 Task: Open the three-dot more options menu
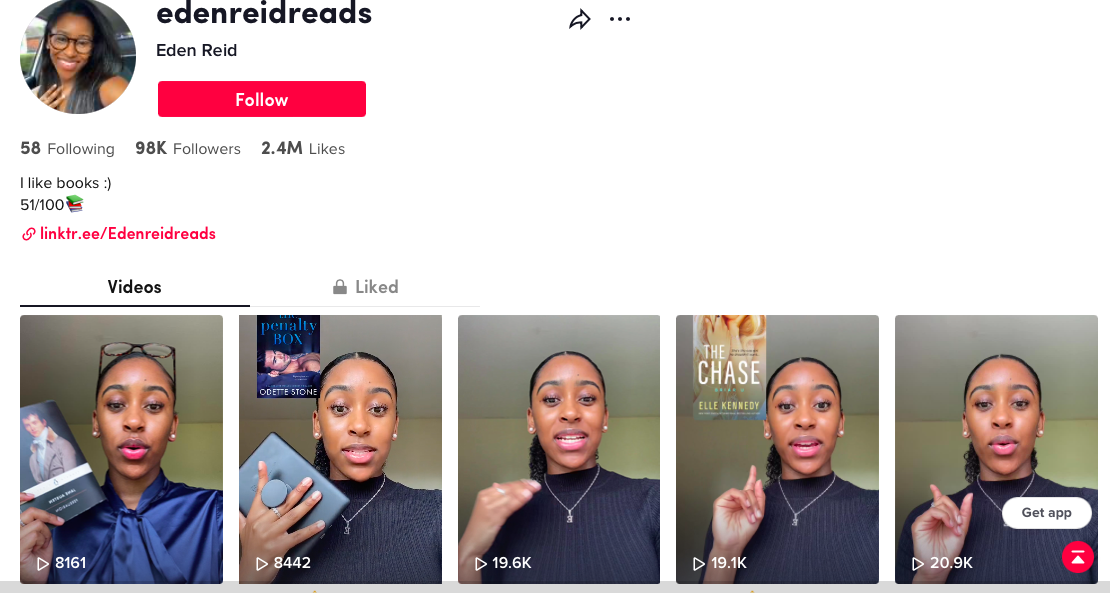click(620, 20)
